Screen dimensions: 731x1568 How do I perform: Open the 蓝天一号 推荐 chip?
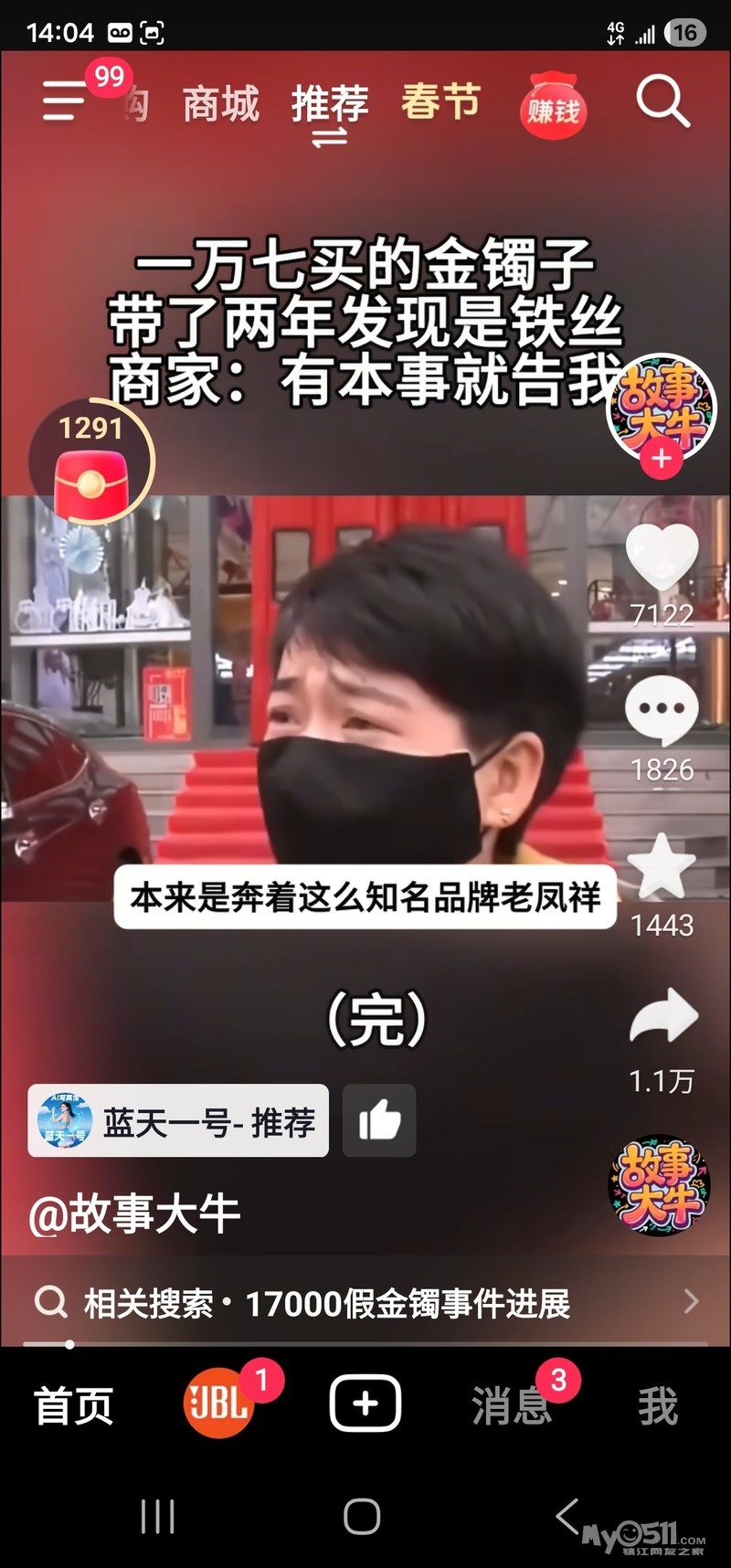pos(178,1120)
